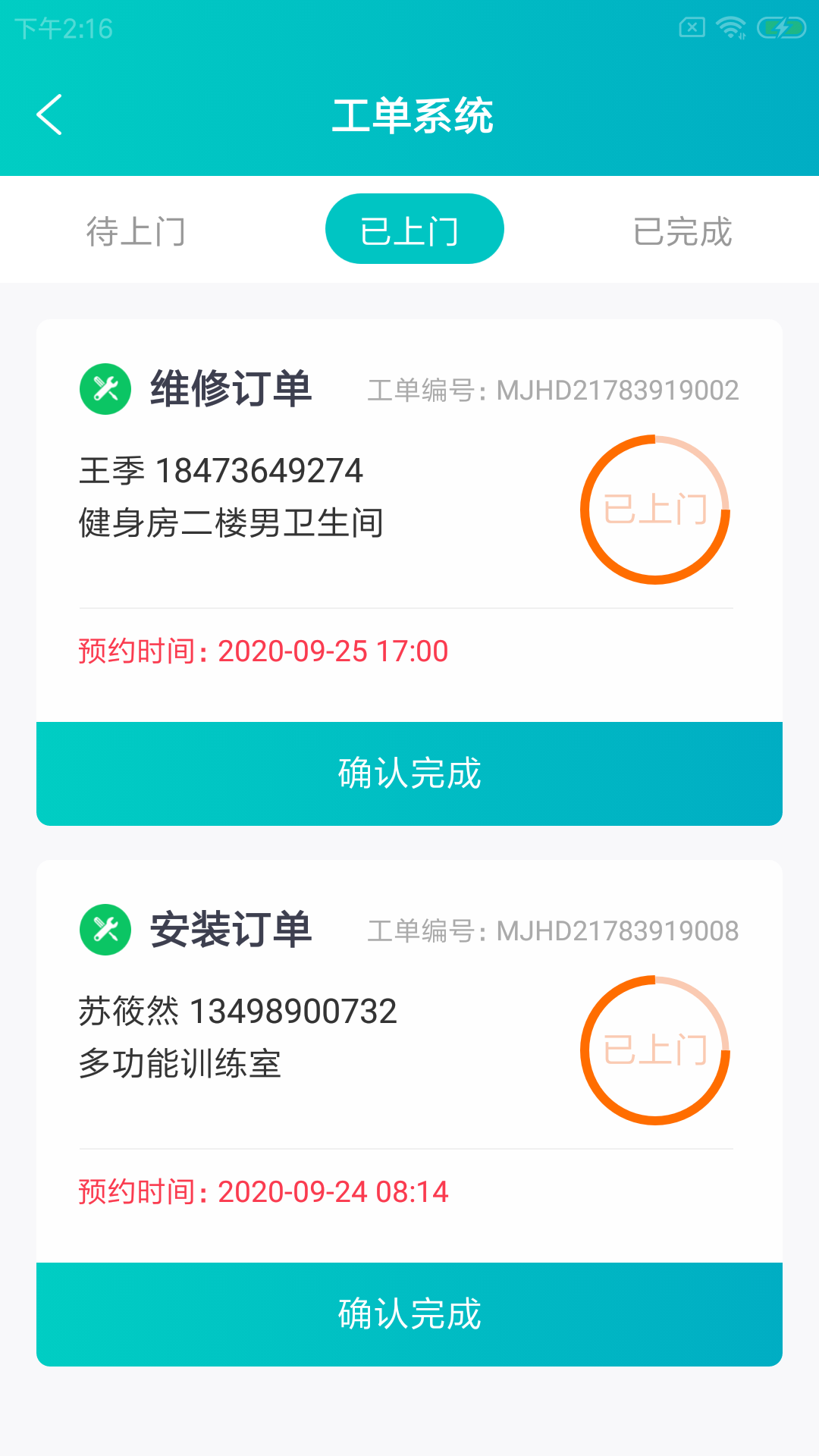Switch to the 已完成 tab

(682, 231)
